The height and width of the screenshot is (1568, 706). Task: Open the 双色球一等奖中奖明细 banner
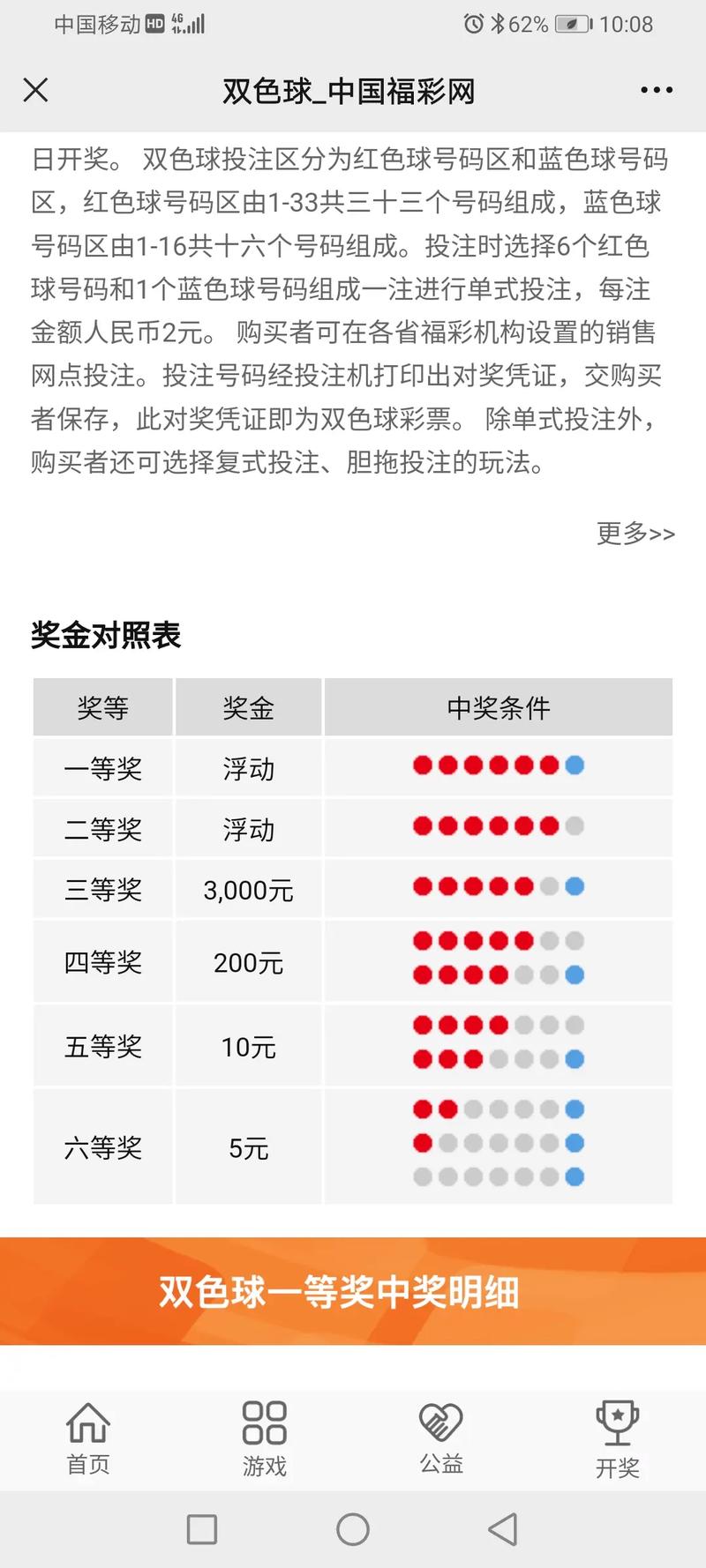point(353,1292)
